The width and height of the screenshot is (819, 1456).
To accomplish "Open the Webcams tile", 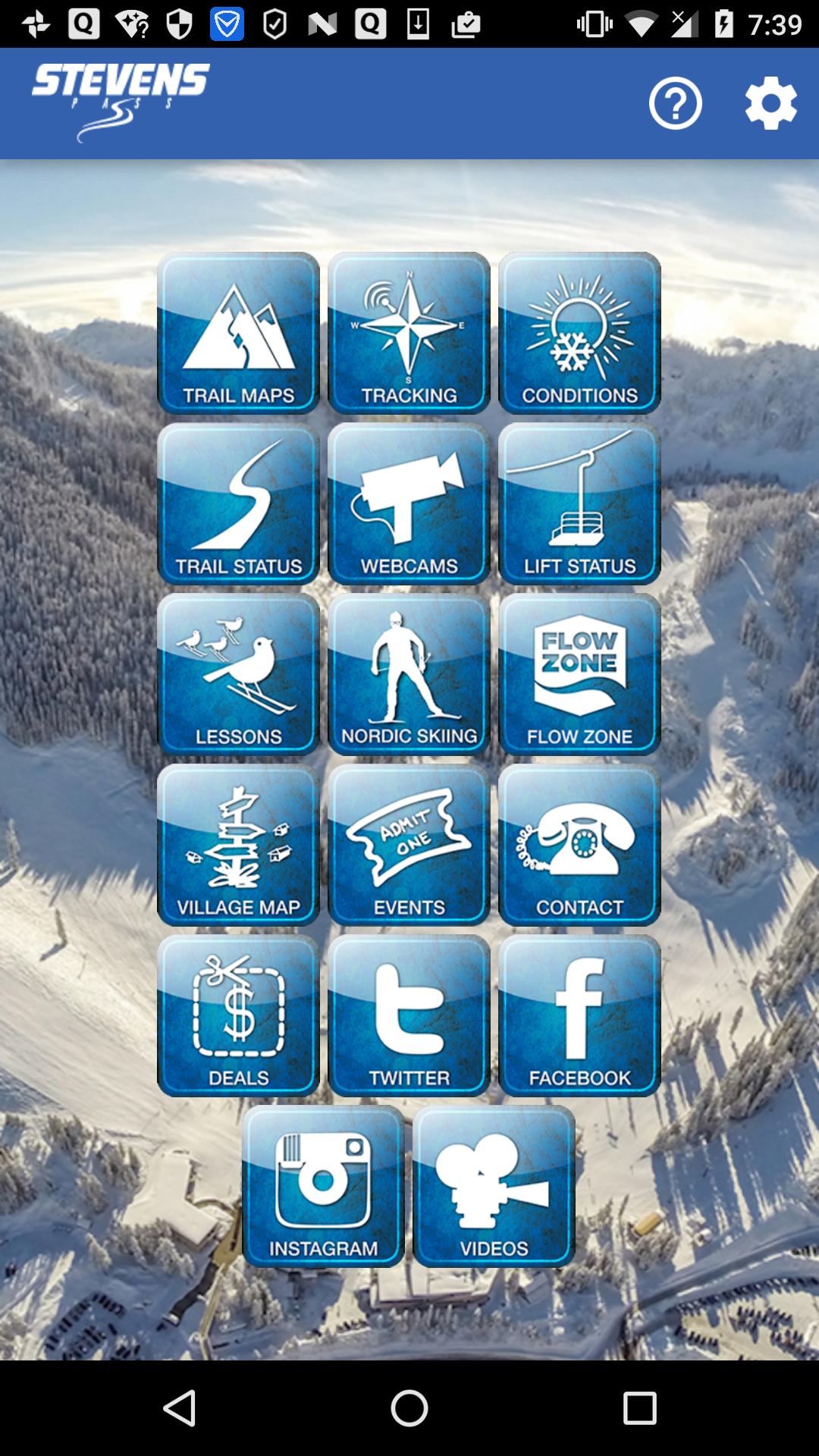I will pos(409,504).
